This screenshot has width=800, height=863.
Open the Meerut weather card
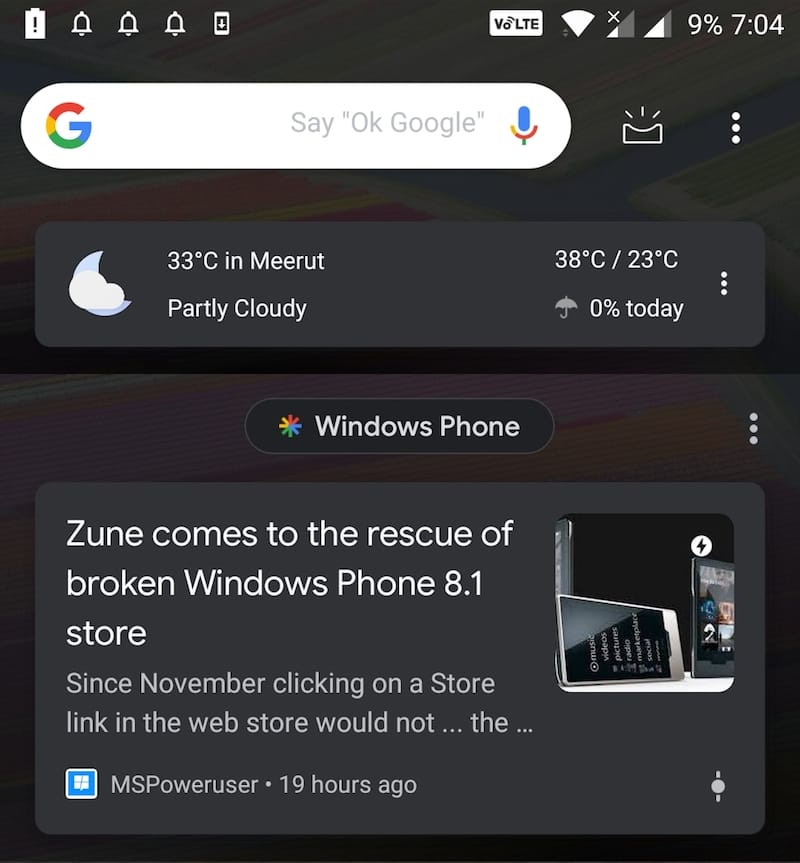(380, 285)
